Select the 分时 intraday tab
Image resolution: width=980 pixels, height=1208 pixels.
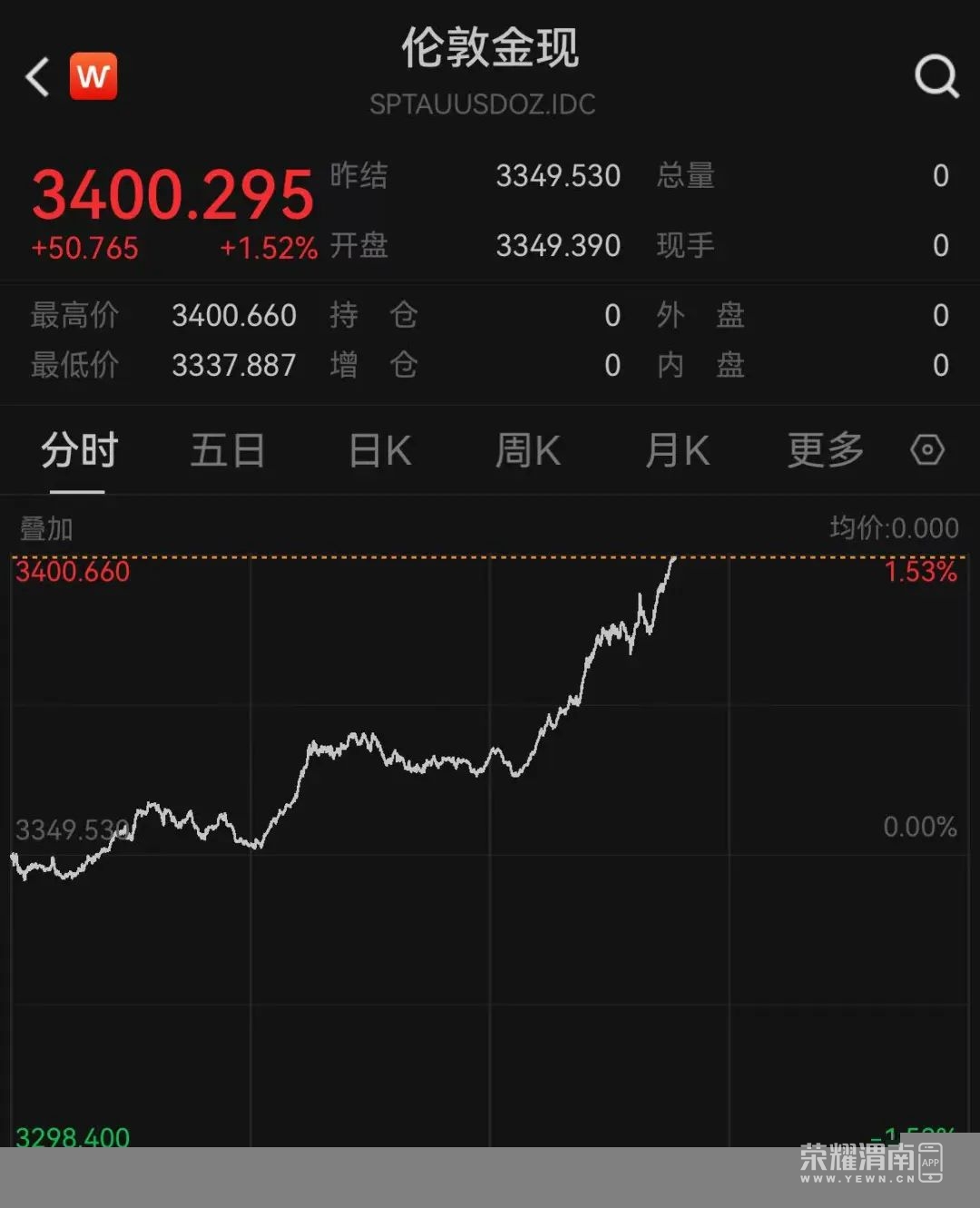(79, 450)
